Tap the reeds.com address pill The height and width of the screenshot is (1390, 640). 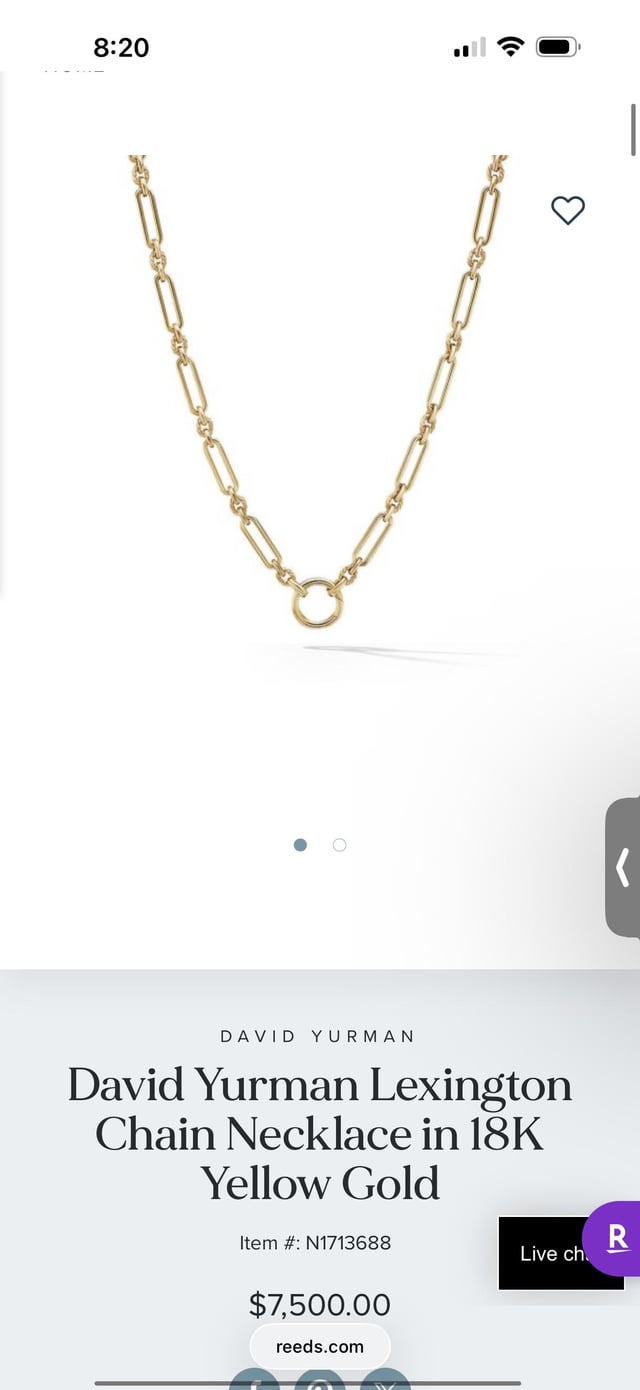320,1346
